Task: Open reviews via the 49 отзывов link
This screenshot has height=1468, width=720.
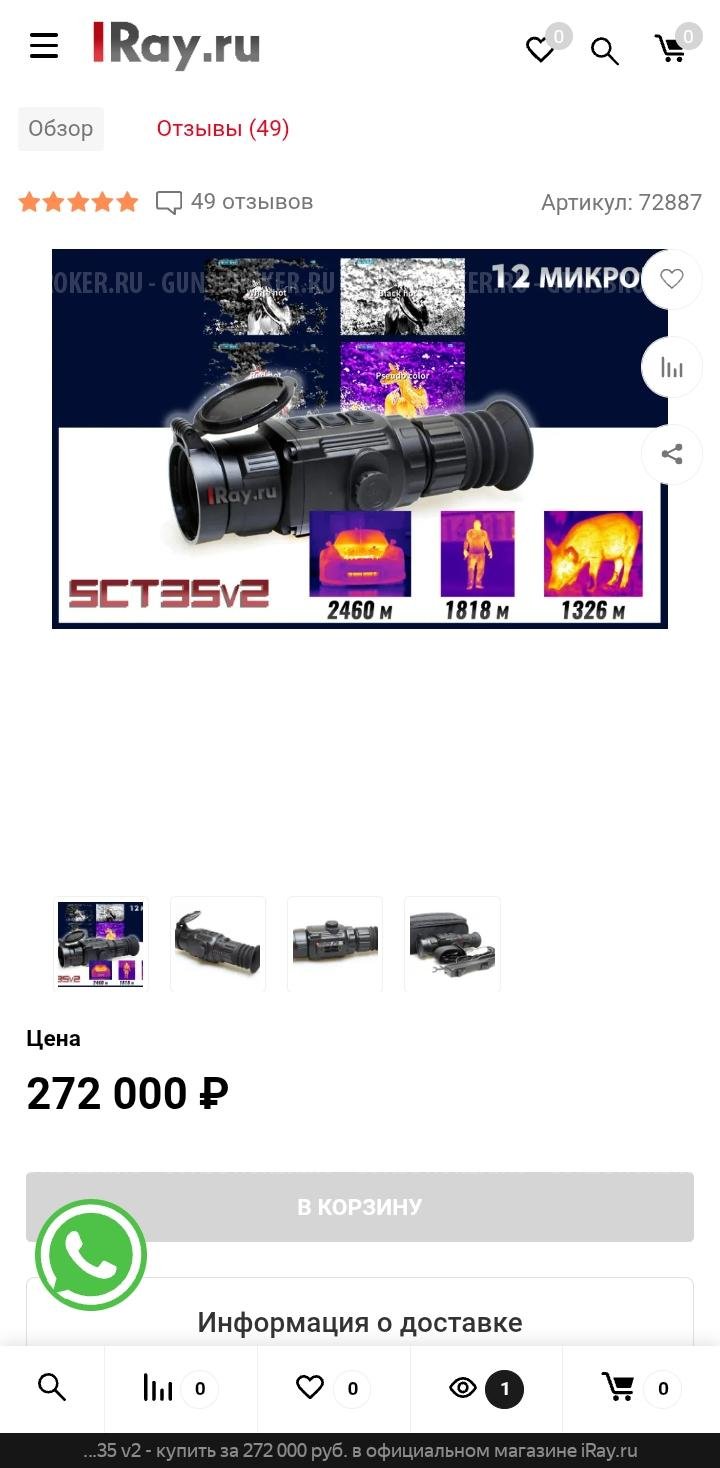Action: (x=251, y=201)
